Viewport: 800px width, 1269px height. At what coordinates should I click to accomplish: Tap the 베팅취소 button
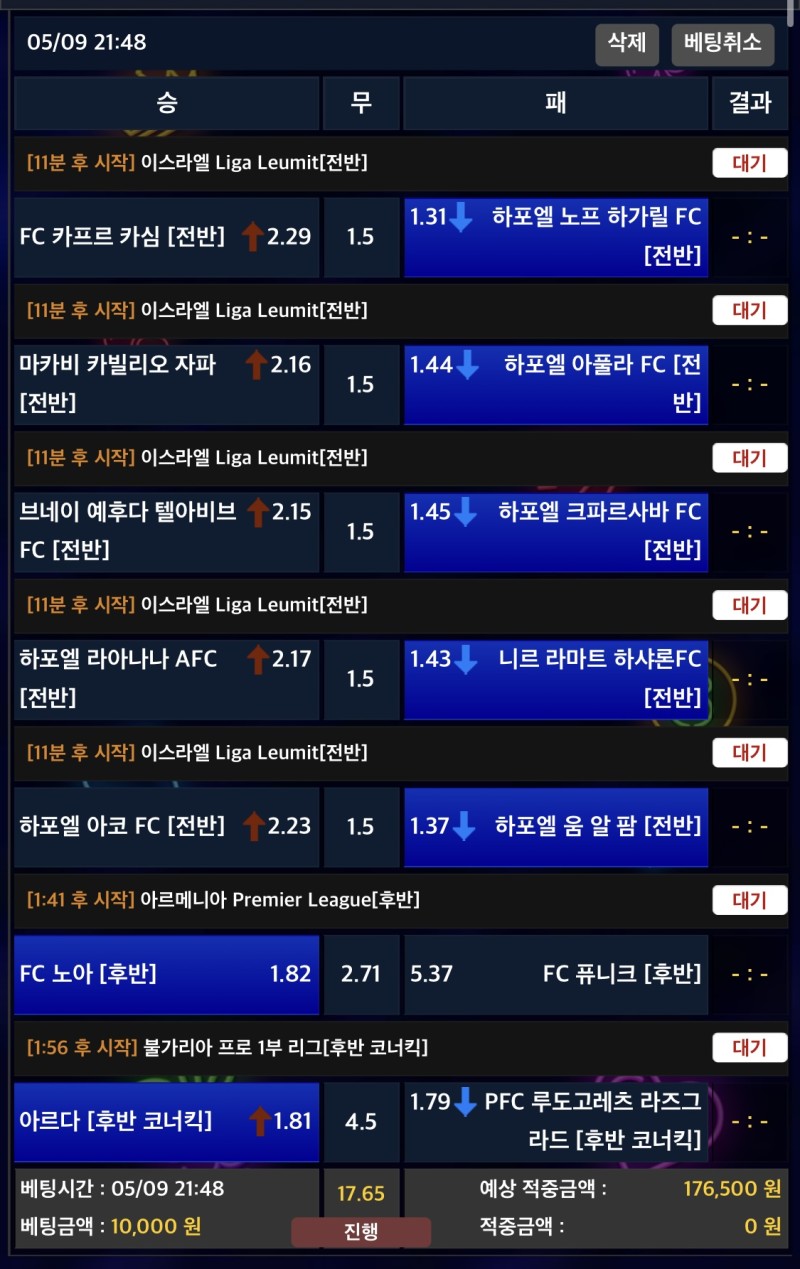pyautogui.click(x=722, y=43)
